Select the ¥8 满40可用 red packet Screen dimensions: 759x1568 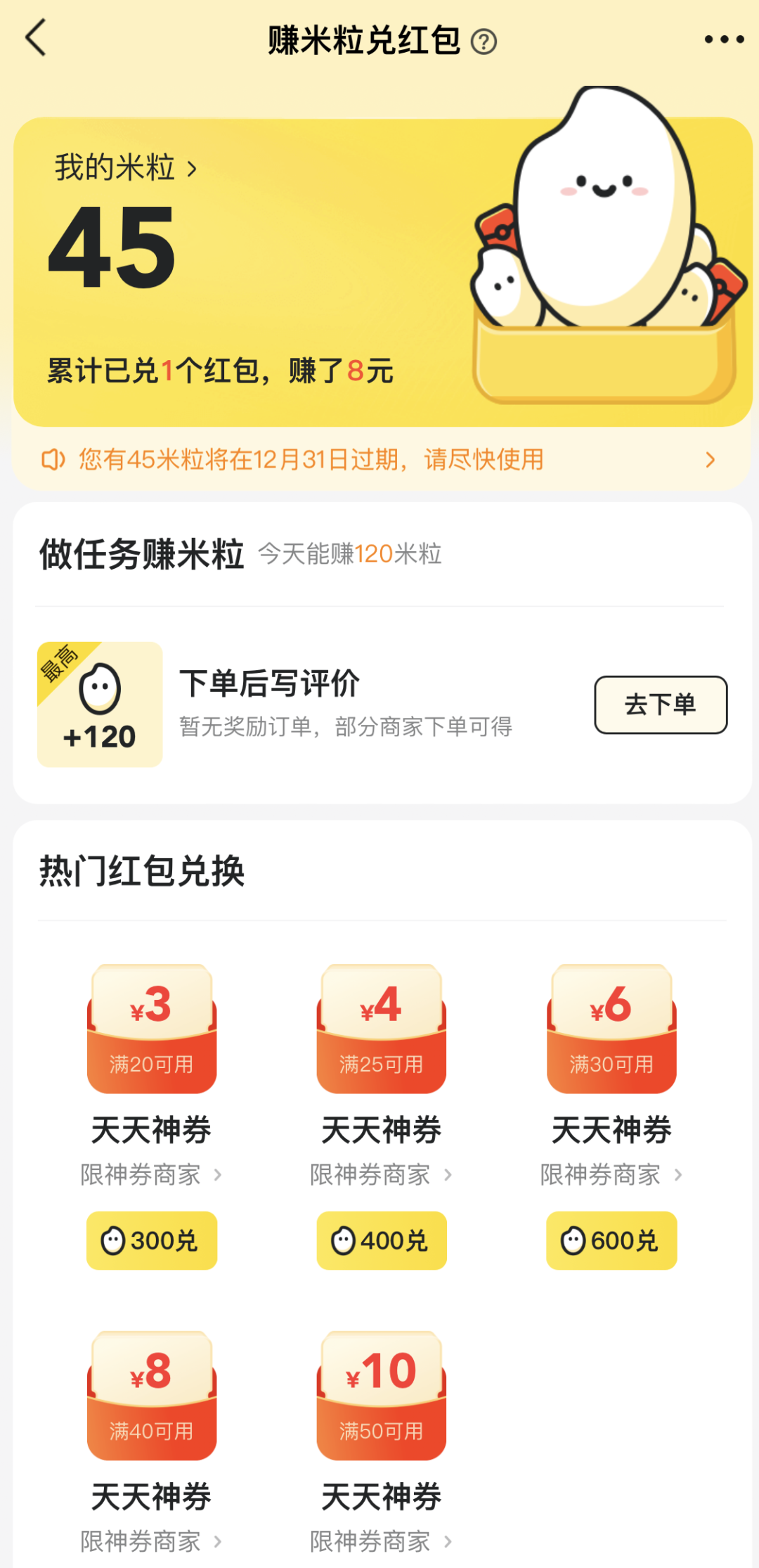[151, 1395]
